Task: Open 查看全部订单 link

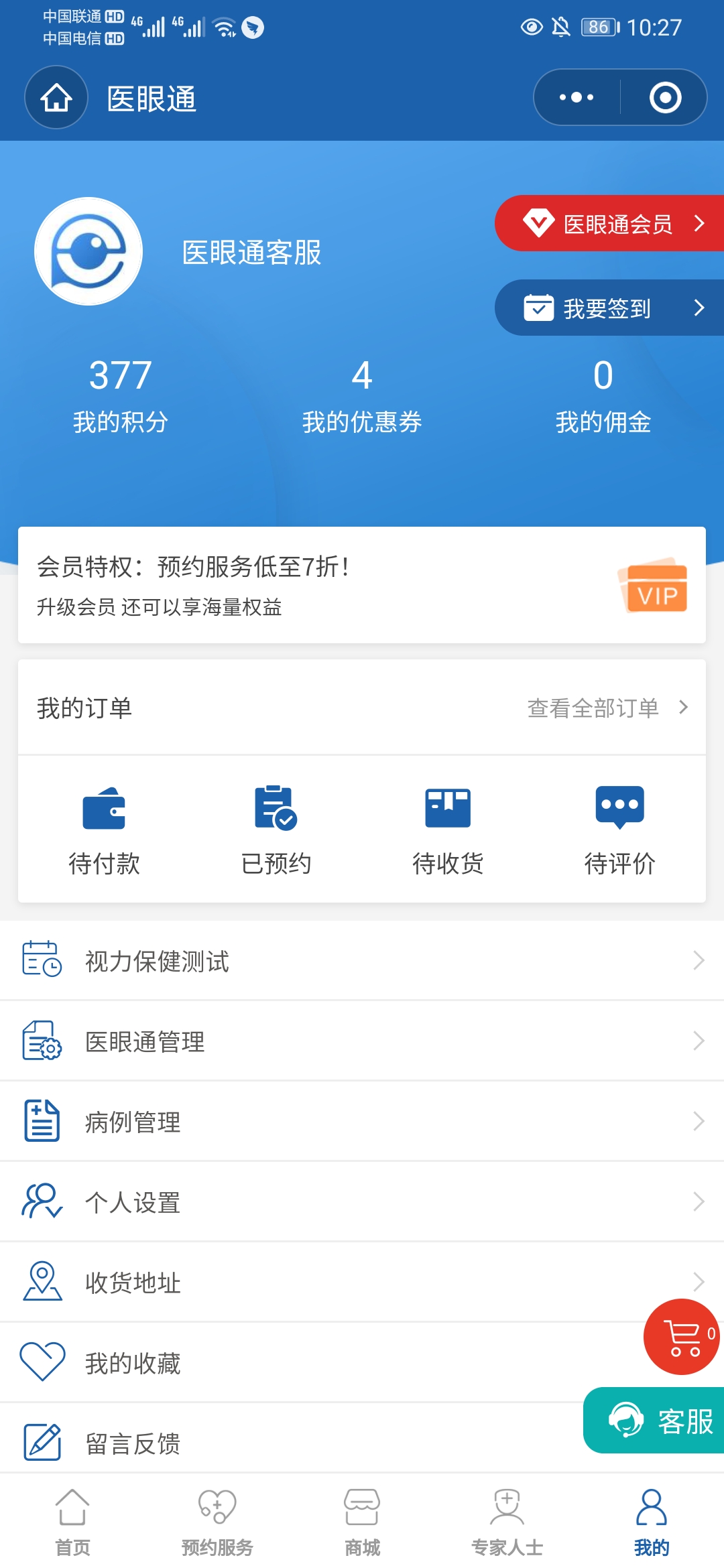Action: (x=607, y=708)
